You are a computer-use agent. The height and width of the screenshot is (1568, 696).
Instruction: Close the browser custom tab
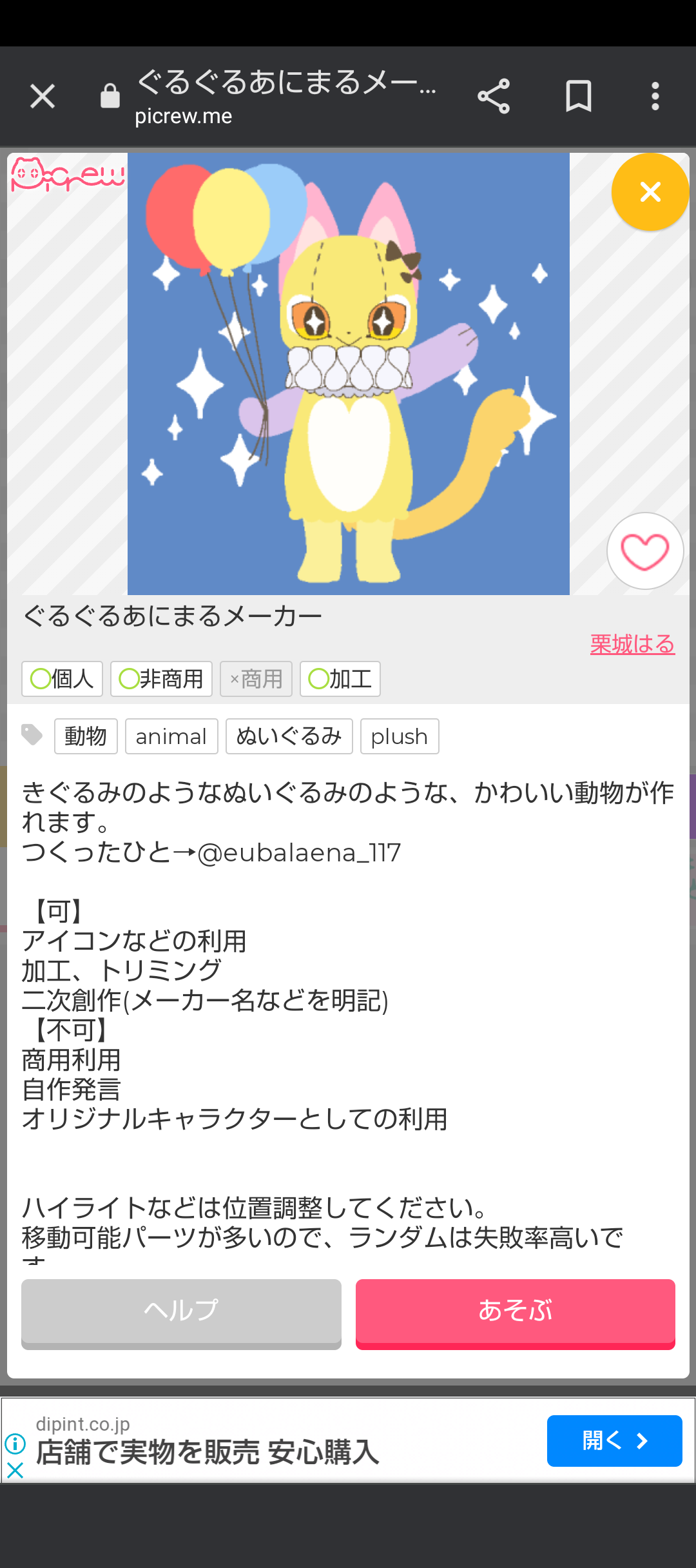click(43, 97)
